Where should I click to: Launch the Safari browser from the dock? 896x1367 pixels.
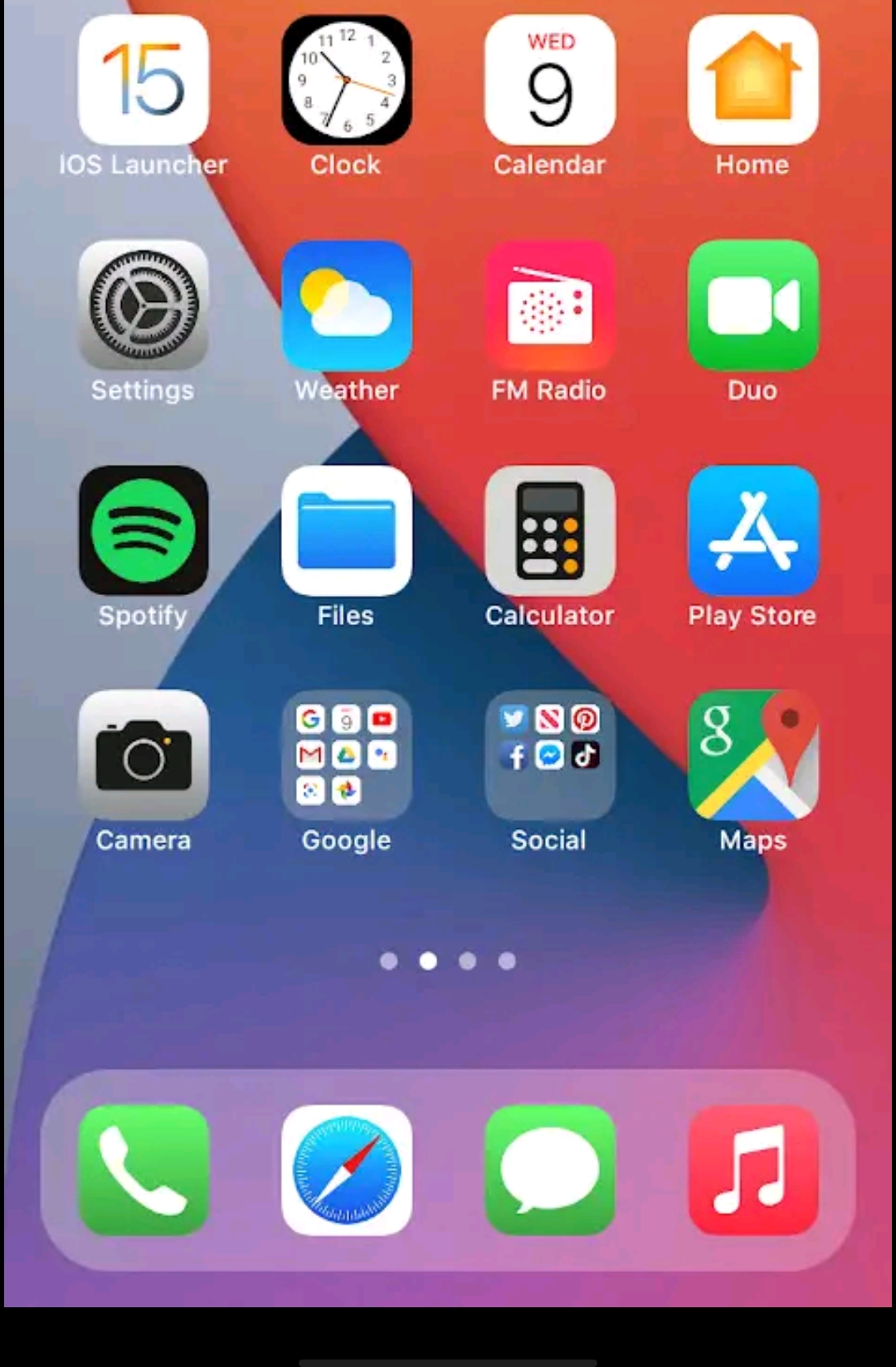pyautogui.click(x=346, y=1170)
